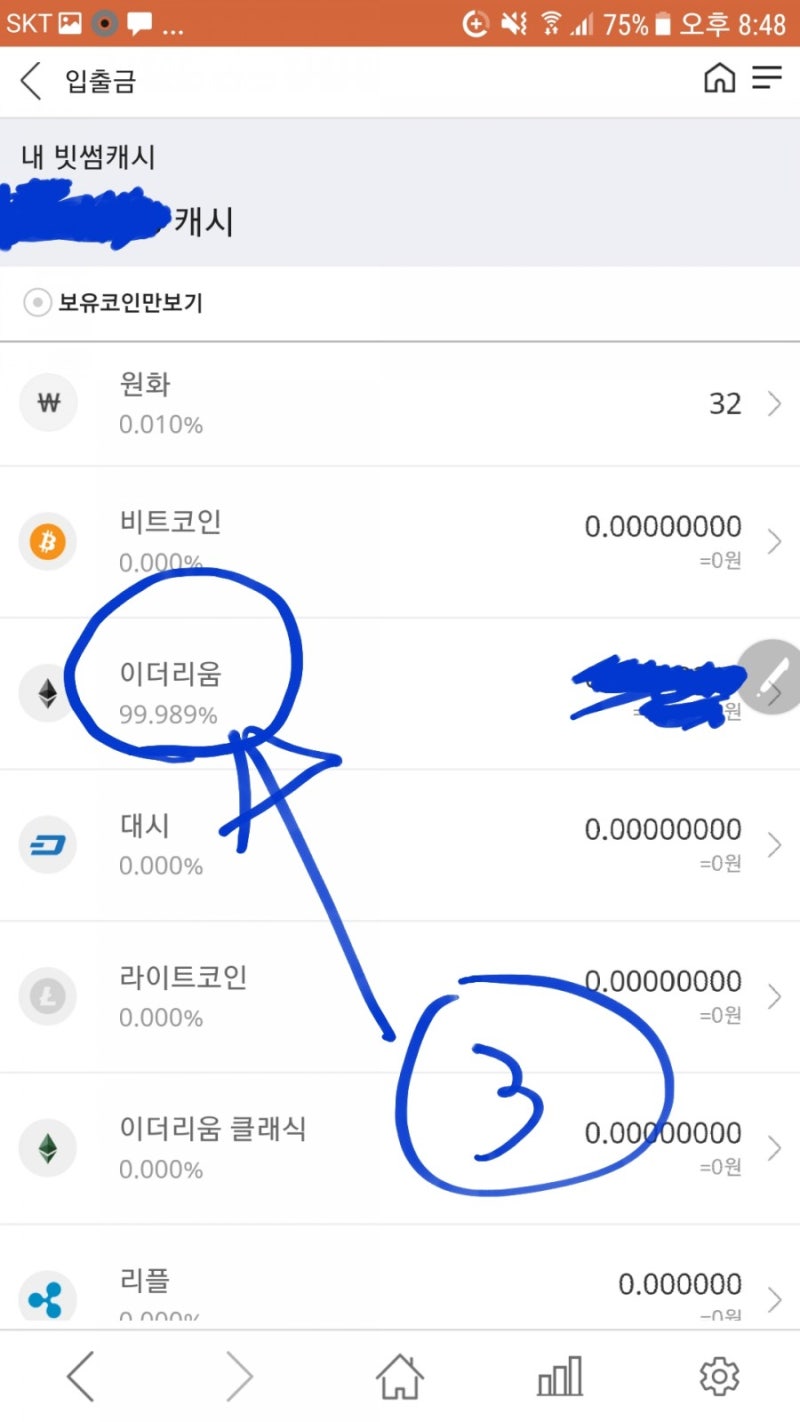The height and width of the screenshot is (1422, 800).
Task: Click the Dash coin icon
Action: [x=47, y=845]
